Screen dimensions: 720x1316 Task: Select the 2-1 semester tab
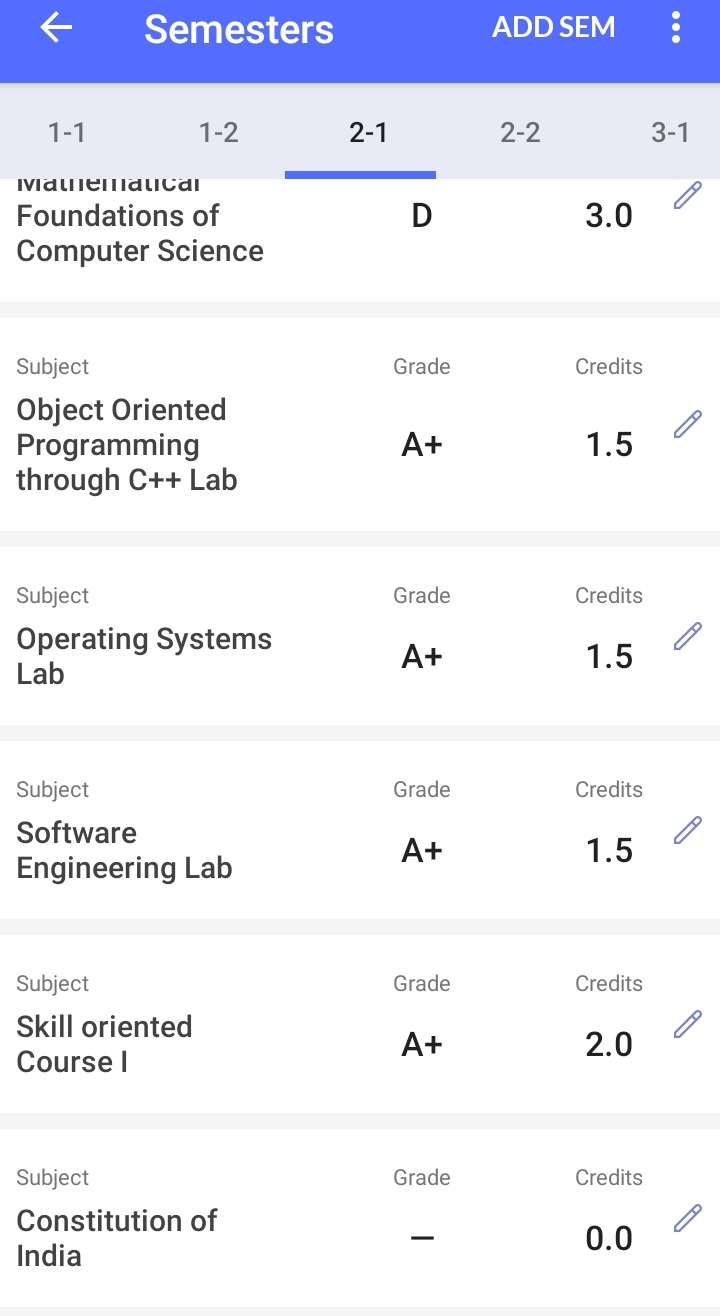click(x=368, y=132)
